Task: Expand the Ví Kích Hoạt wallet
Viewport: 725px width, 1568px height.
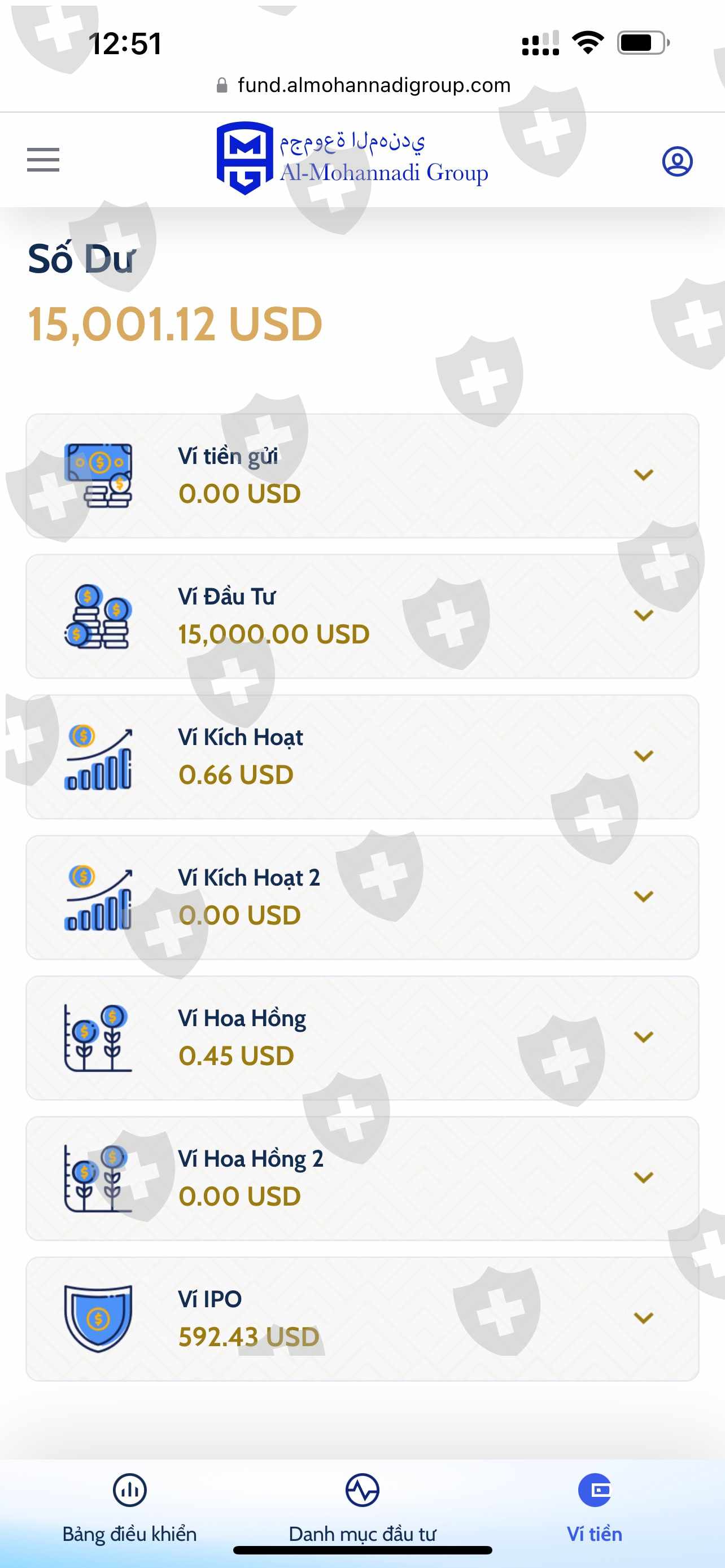Action: pos(643,756)
